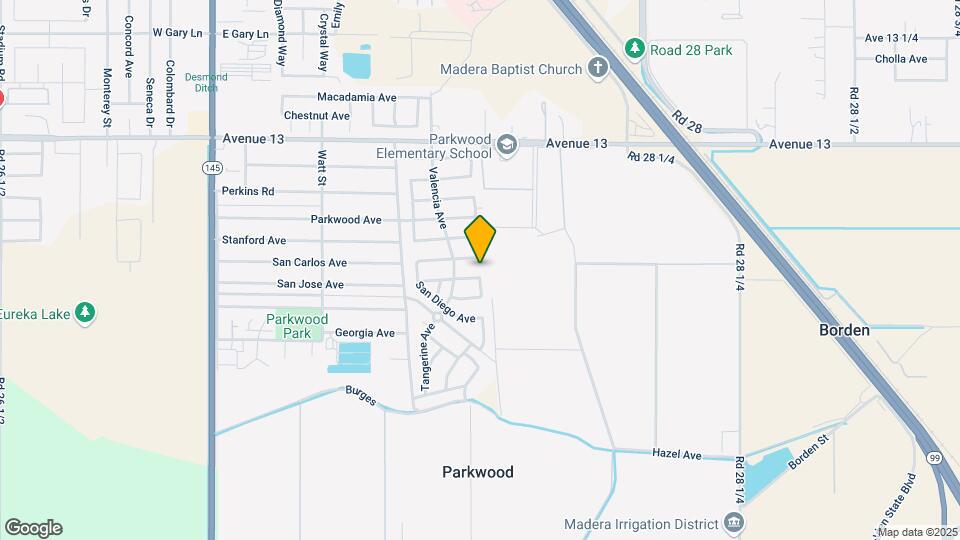960x540 pixels.
Task: Open the Road 28 Park place pin
Action: [x=634, y=48]
